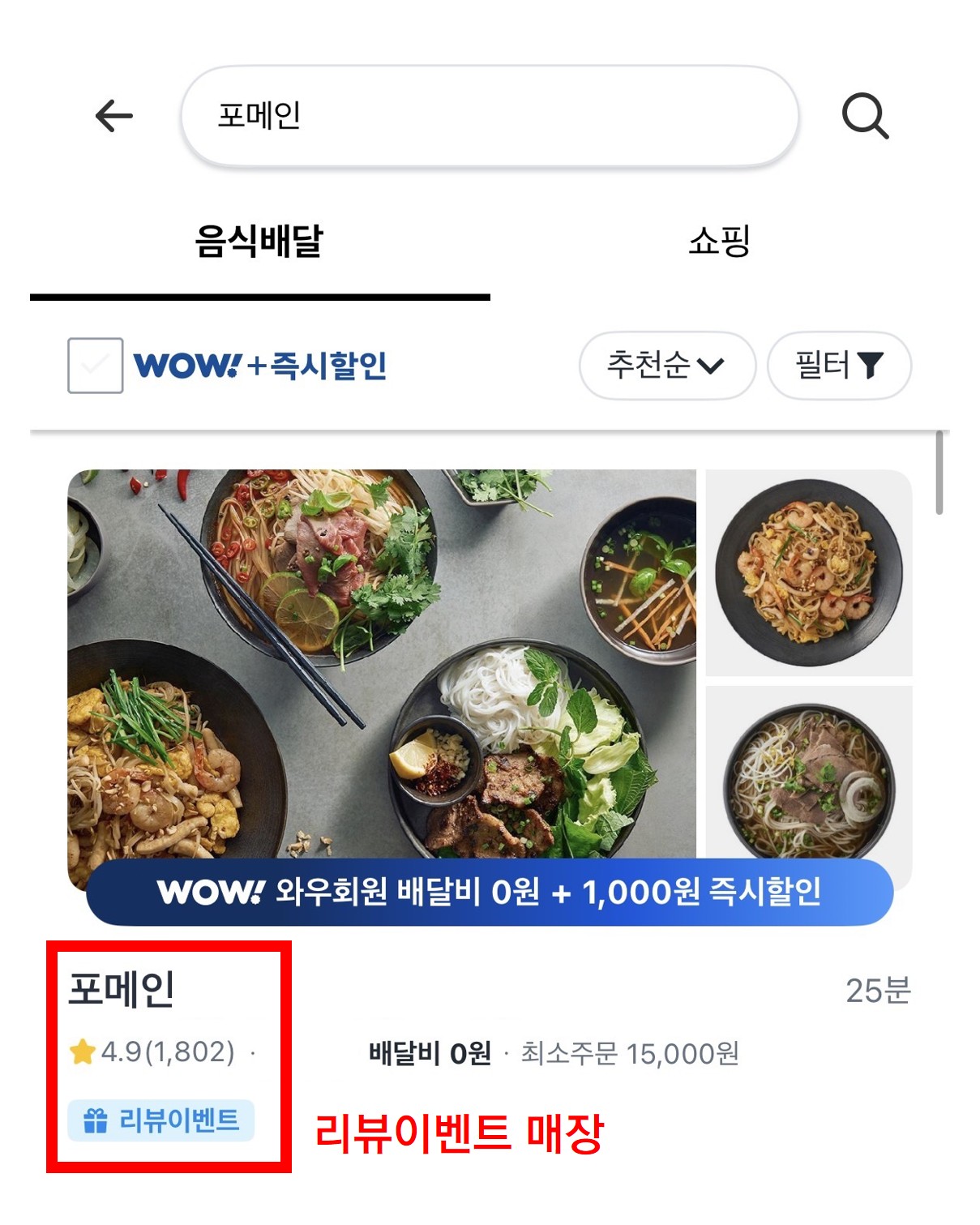Tap the search field containing 포메인
980x1225 pixels.
[x=489, y=116]
